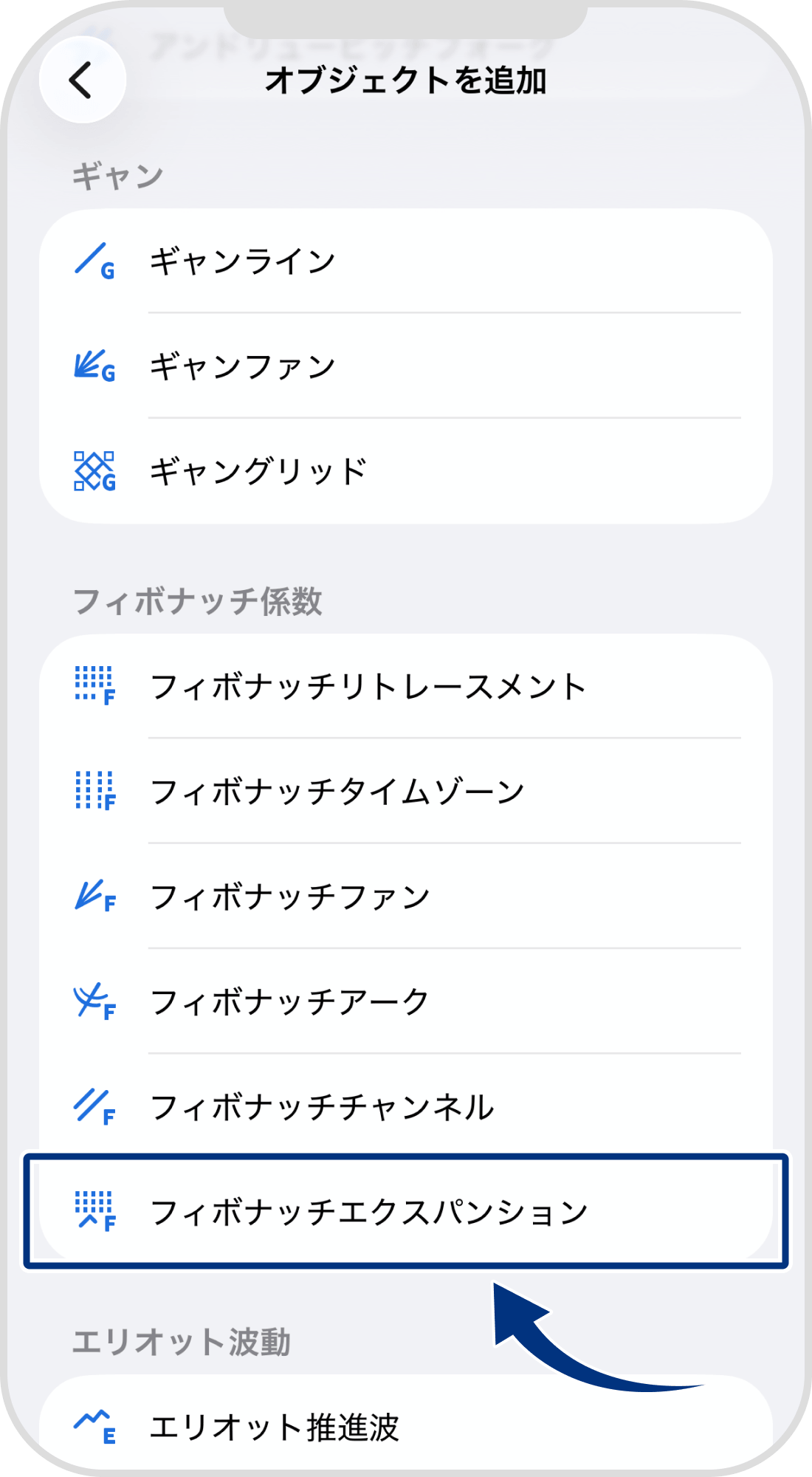This screenshot has width=812, height=1477.
Task: Tap the Fibonacci Fan arrow icon
Action: pyautogui.click(x=93, y=896)
